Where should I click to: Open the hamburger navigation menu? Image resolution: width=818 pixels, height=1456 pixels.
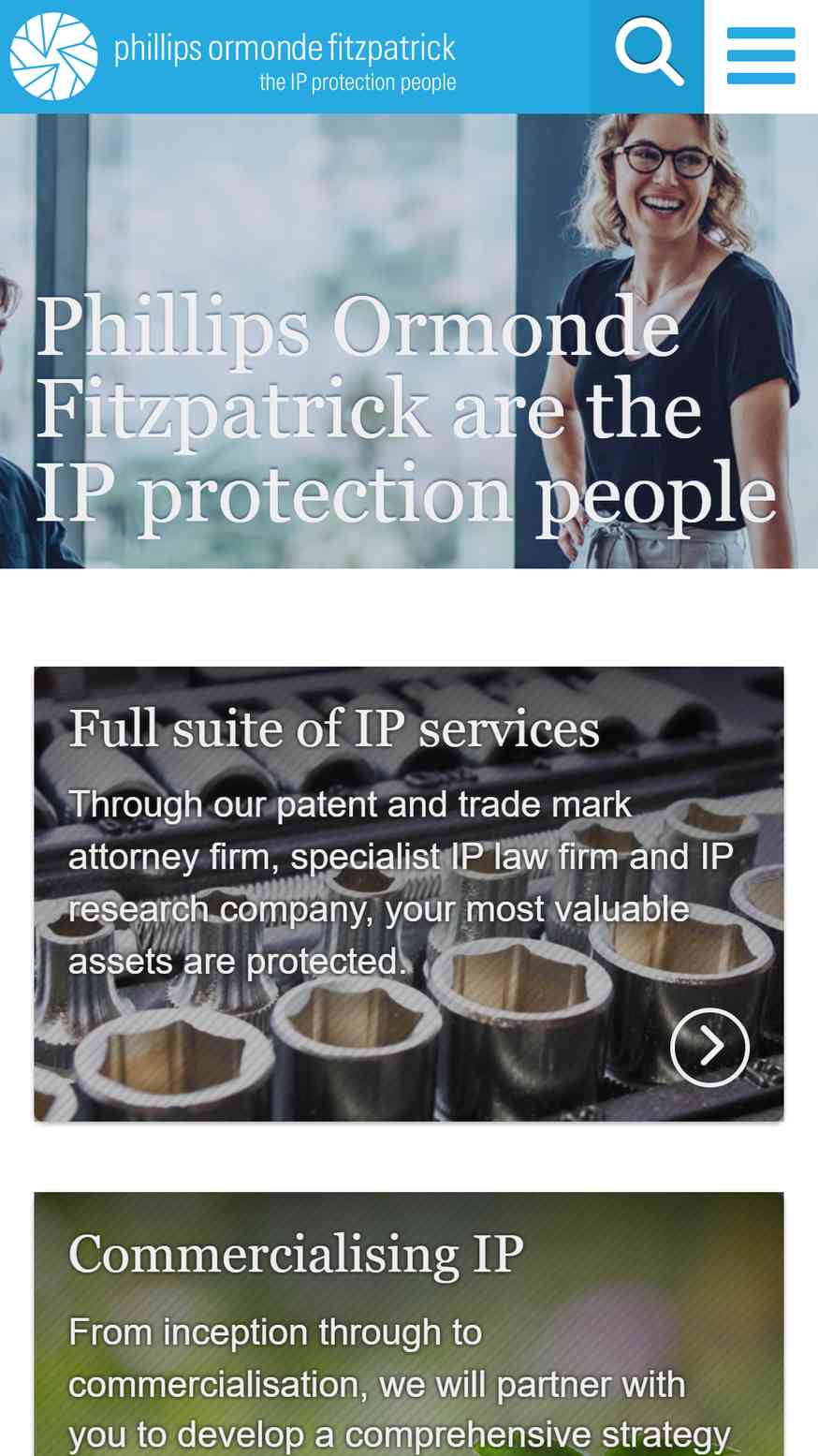pos(761,56)
